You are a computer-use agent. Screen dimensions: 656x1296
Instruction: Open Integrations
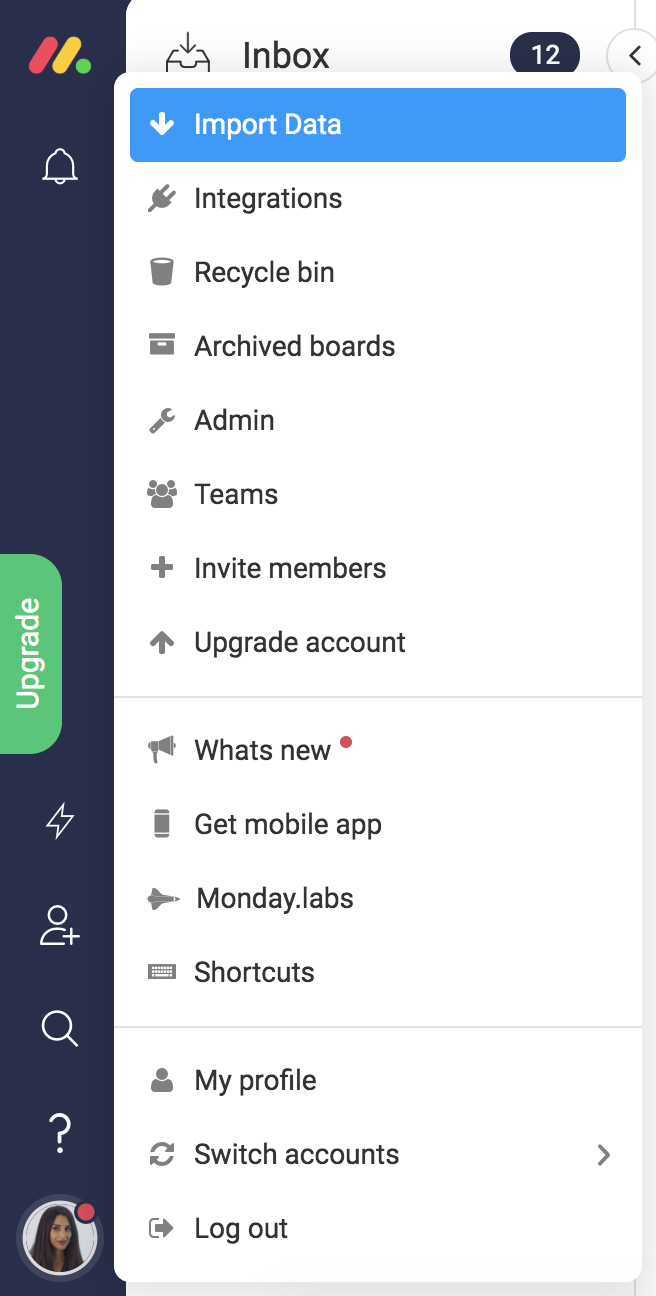pyautogui.click(x=378, y=199)
